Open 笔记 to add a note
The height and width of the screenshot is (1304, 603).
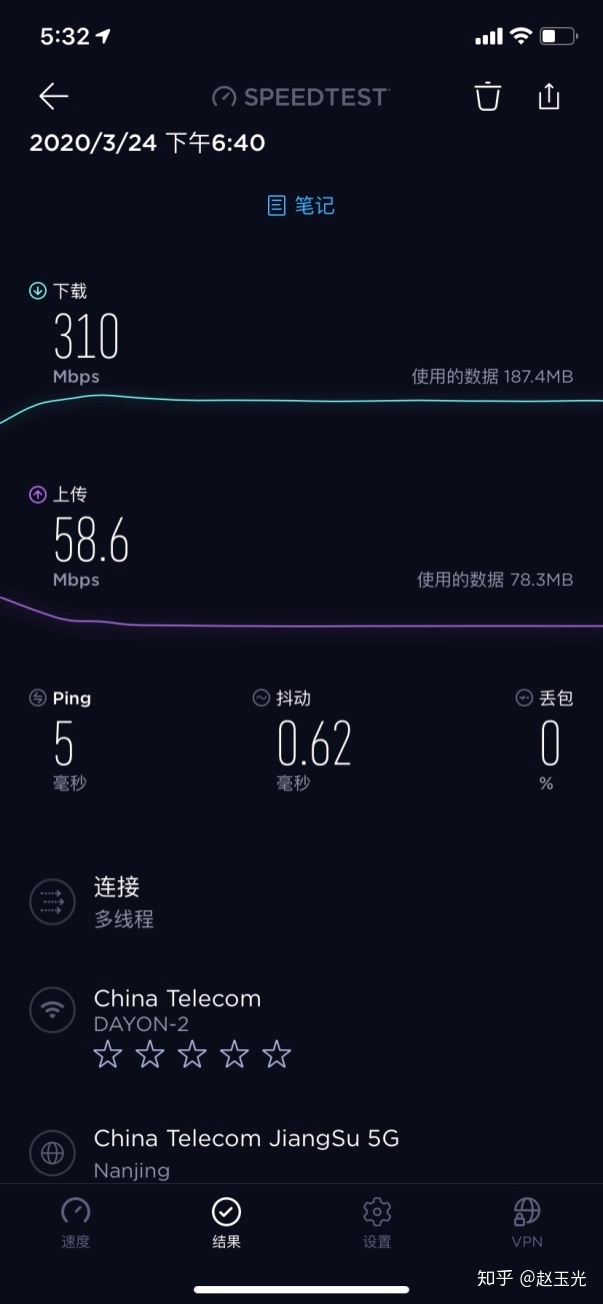[x=301, y=206]
